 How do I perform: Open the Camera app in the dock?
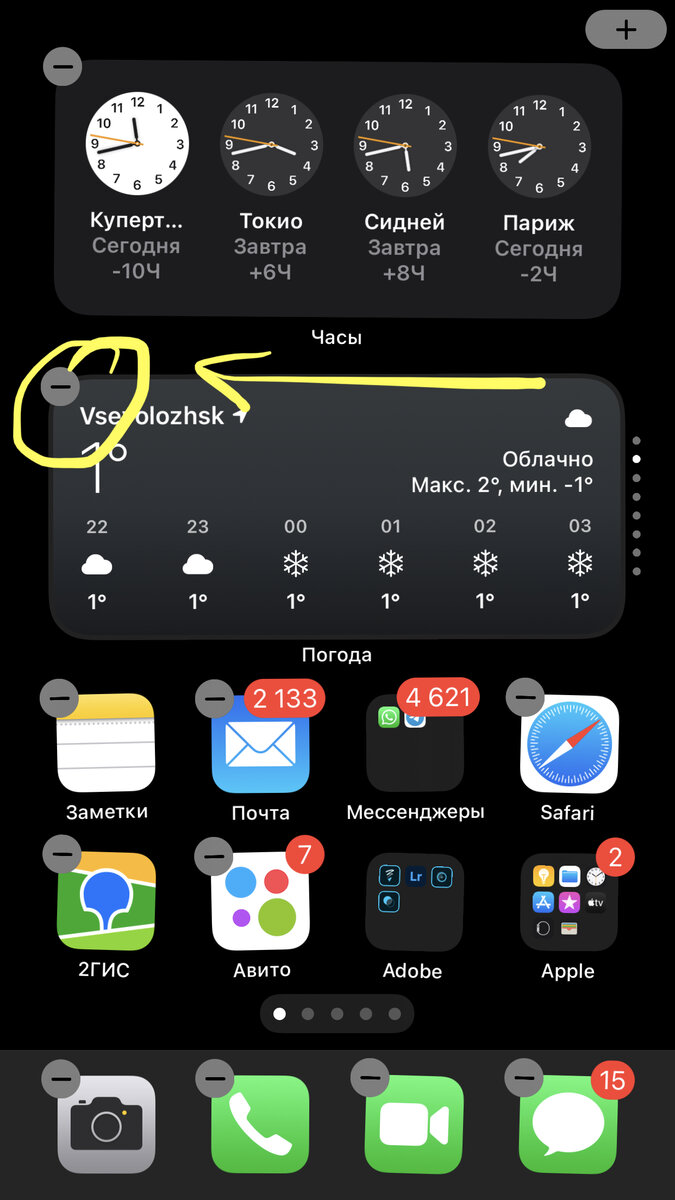click(x=106, y=1125)
